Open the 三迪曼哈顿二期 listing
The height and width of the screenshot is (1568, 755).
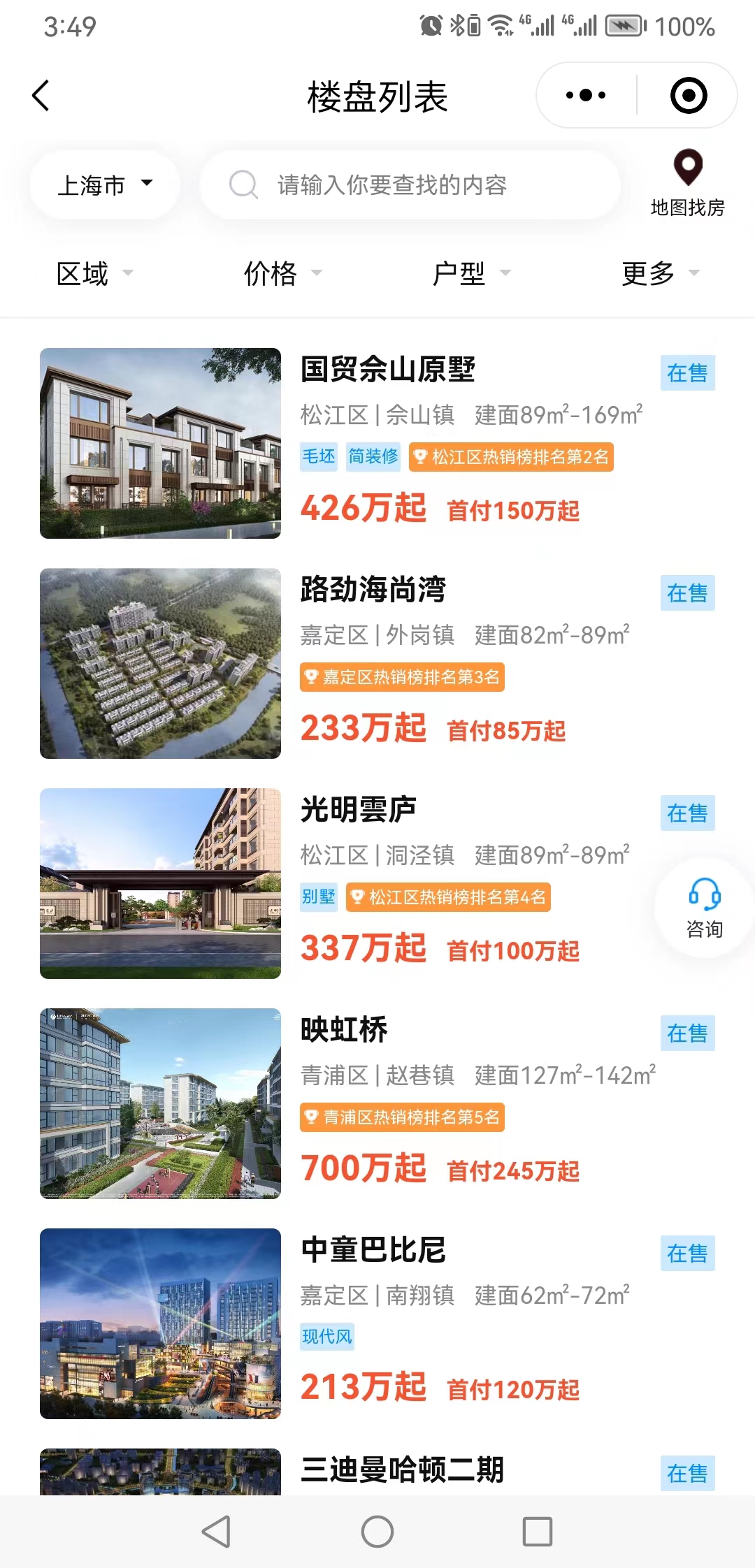(x=402, y=1470)
